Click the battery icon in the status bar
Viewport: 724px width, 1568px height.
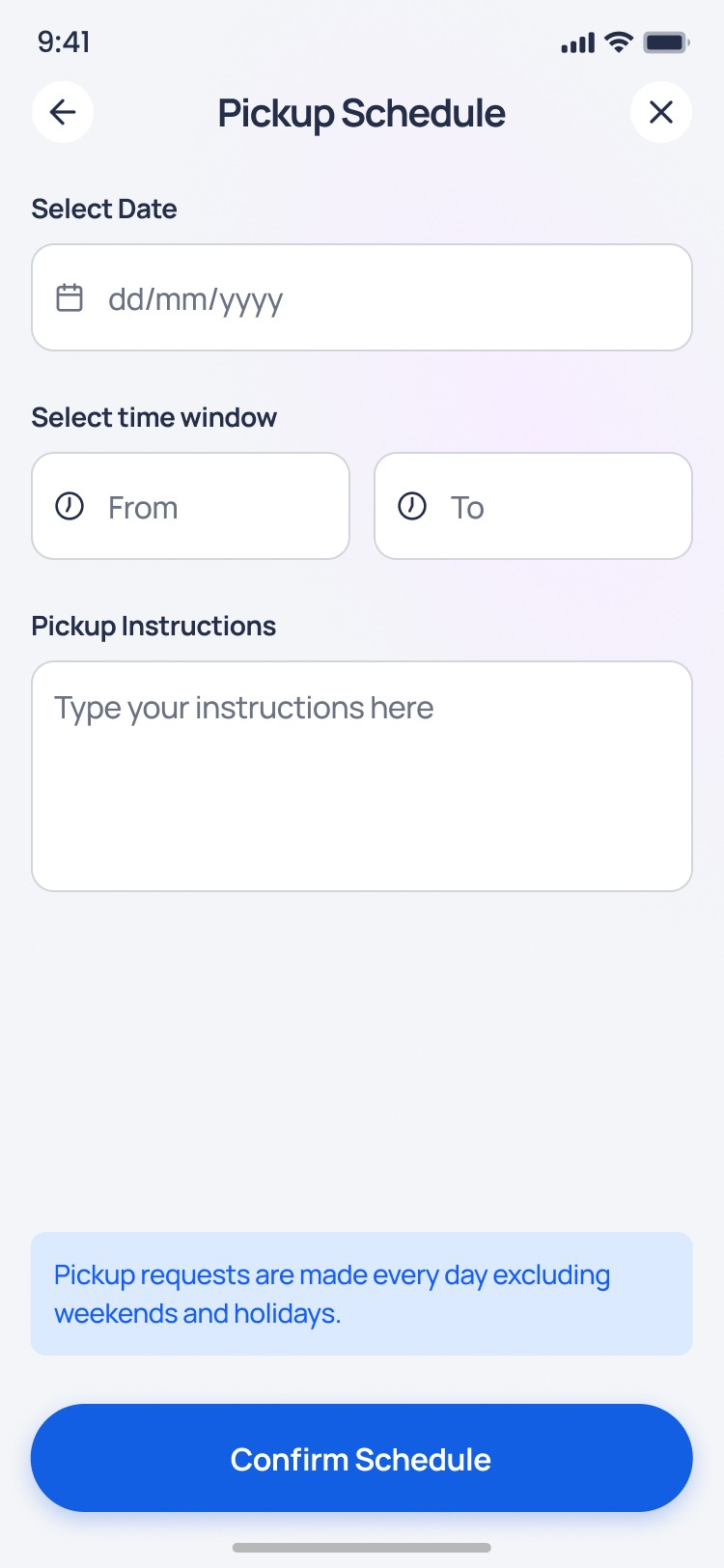click(667, 42)
